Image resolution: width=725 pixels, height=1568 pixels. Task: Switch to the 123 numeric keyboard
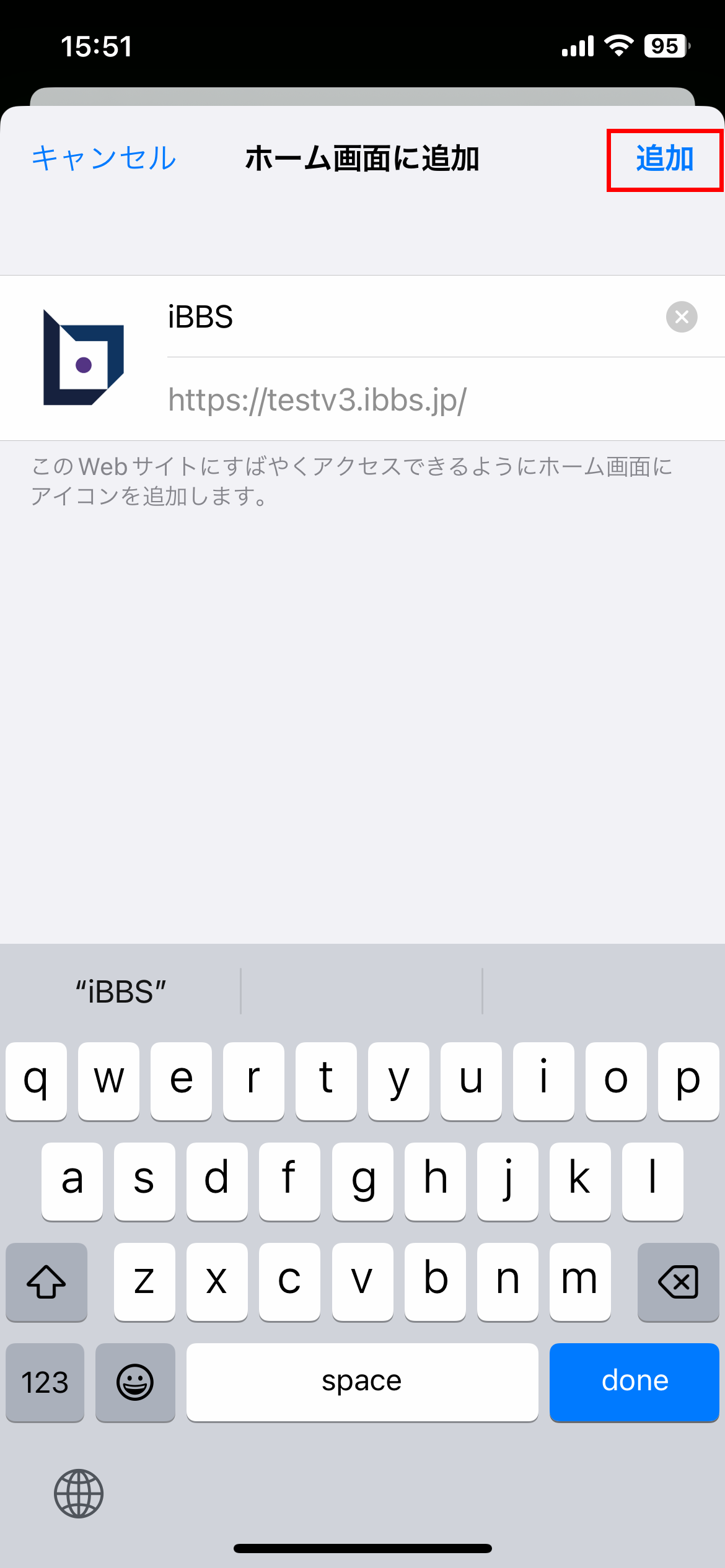[x=45, y=1382]
